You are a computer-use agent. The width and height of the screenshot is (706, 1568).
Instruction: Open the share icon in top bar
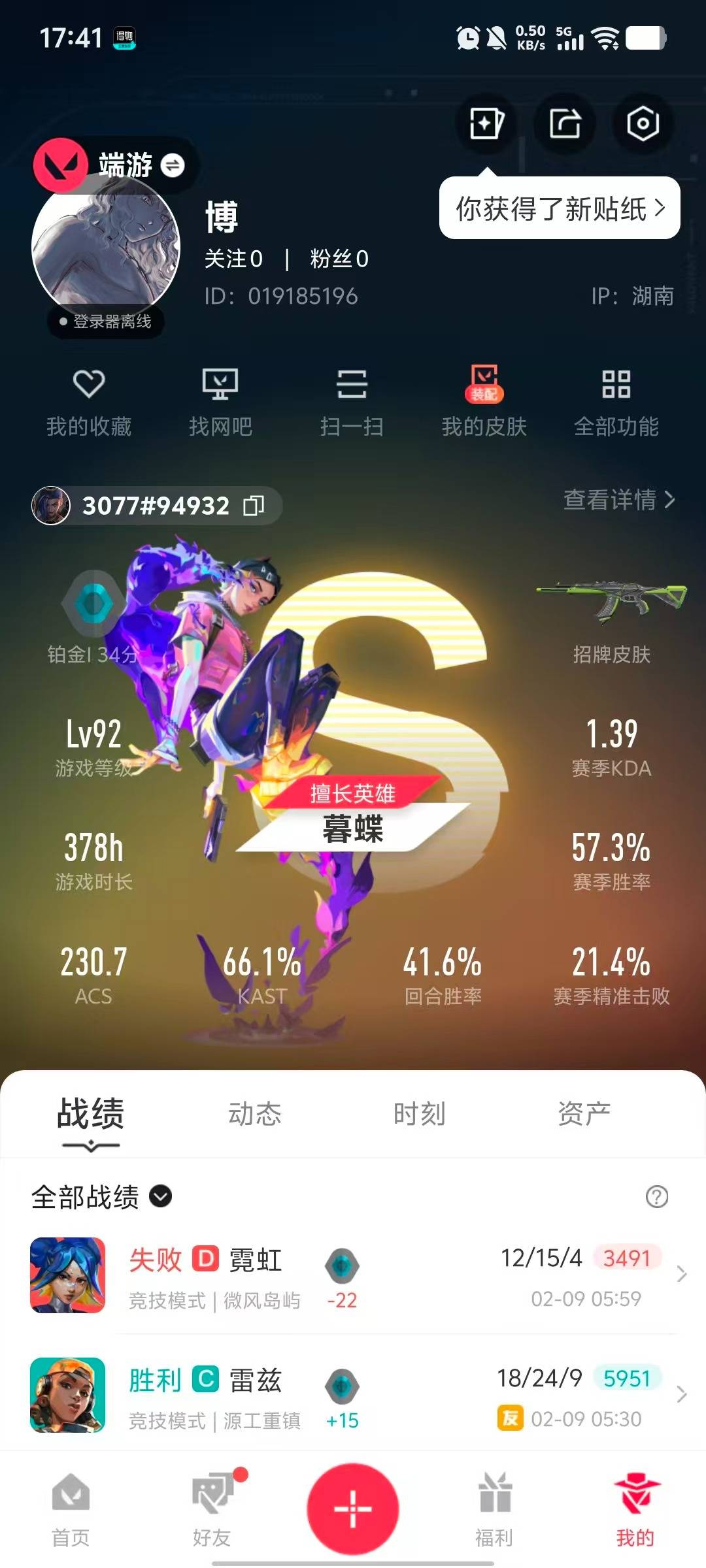coord(566,124)
